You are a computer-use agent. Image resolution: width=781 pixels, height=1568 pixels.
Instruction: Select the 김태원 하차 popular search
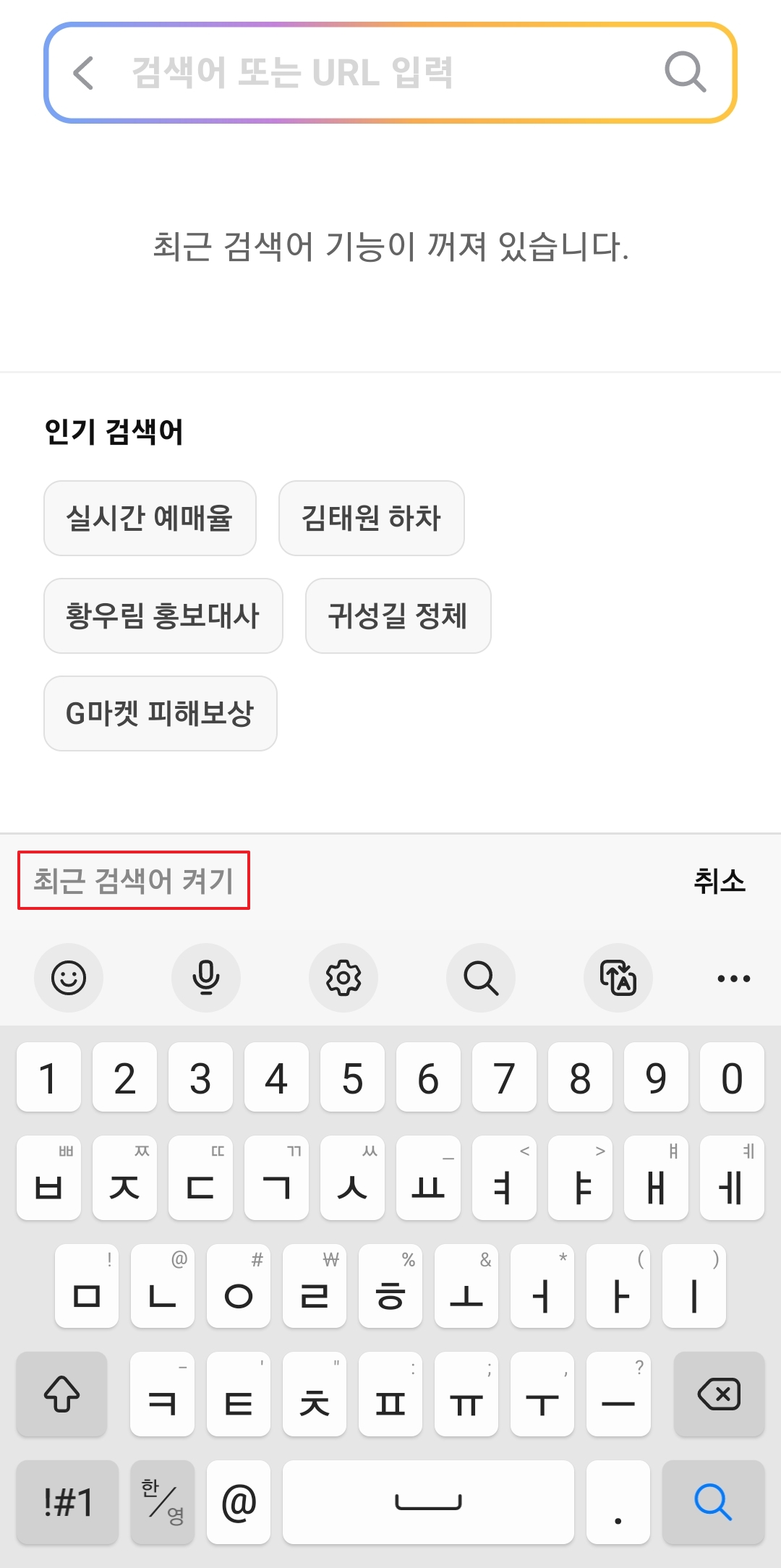tap(371, 519)
